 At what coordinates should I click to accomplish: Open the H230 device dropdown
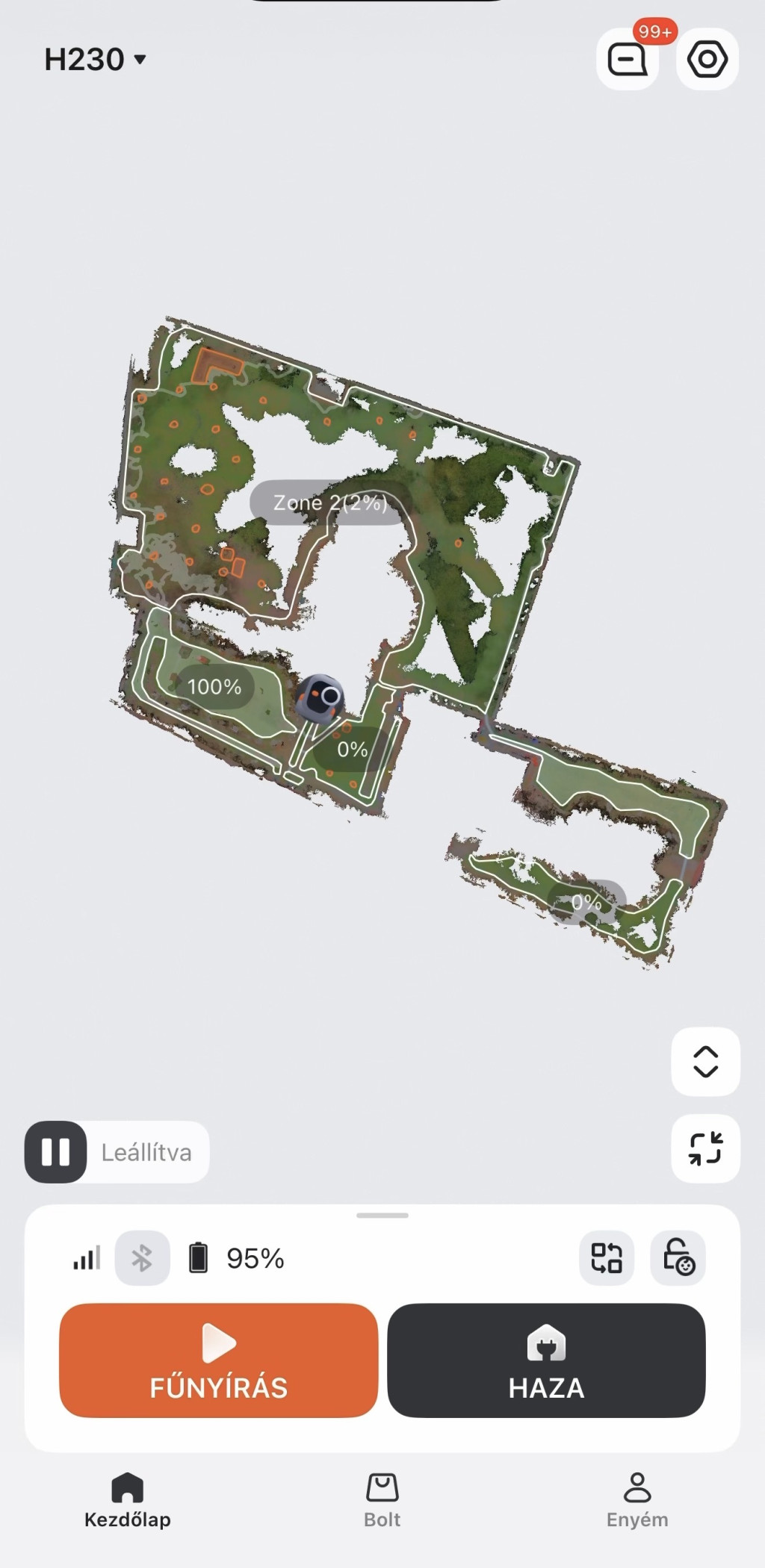(x=95, y=59)
